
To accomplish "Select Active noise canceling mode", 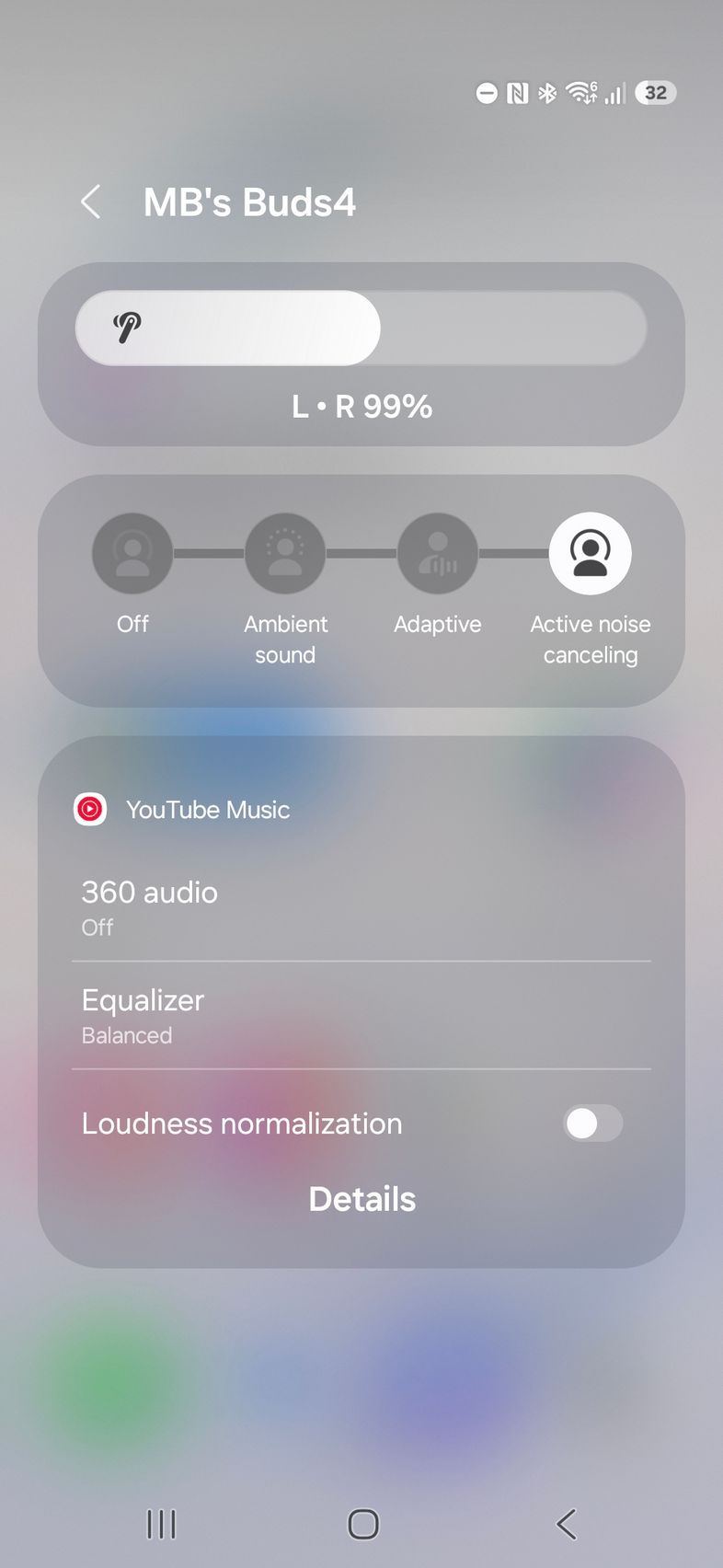I will coord(590,554).
